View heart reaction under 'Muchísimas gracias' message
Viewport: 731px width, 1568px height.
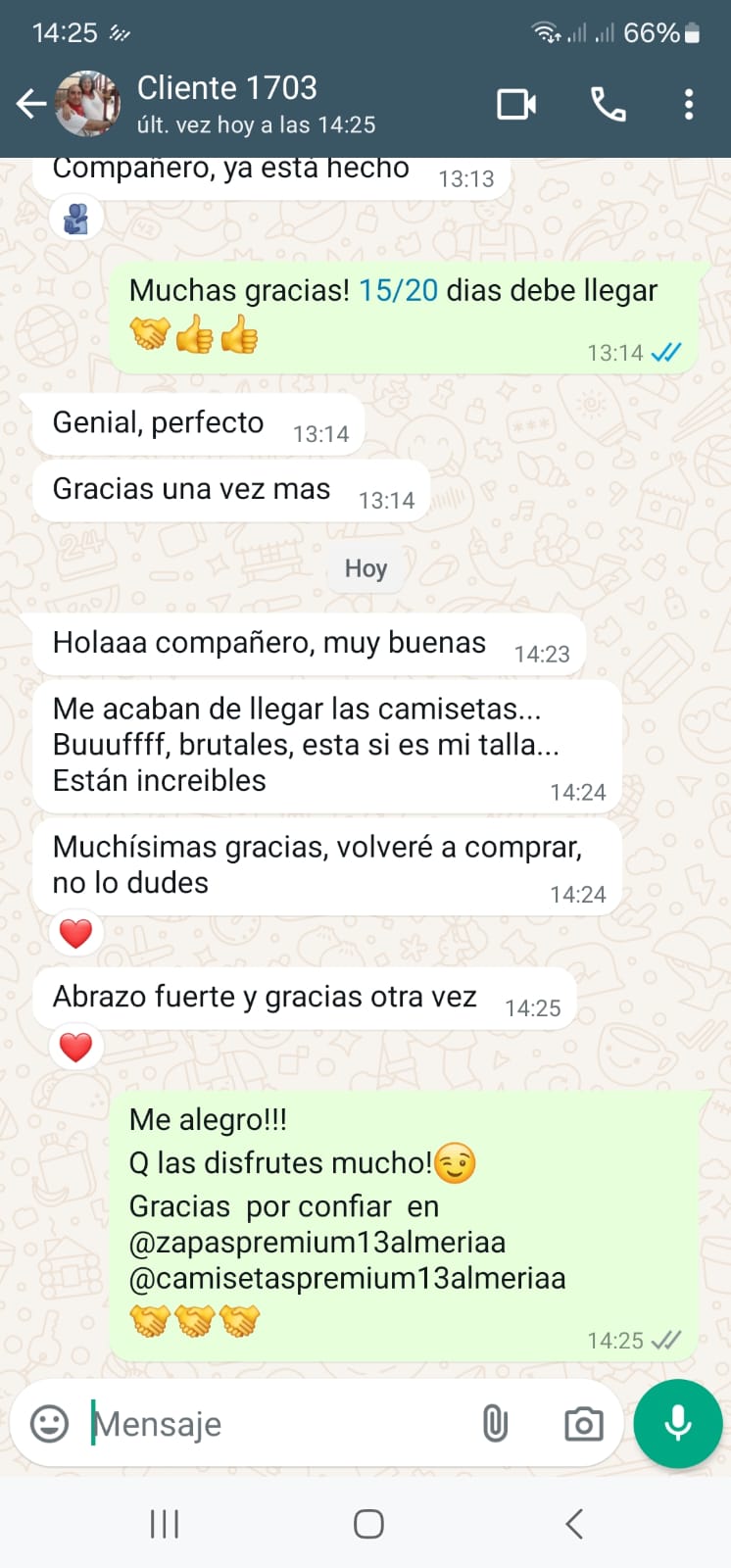point(75,933)
